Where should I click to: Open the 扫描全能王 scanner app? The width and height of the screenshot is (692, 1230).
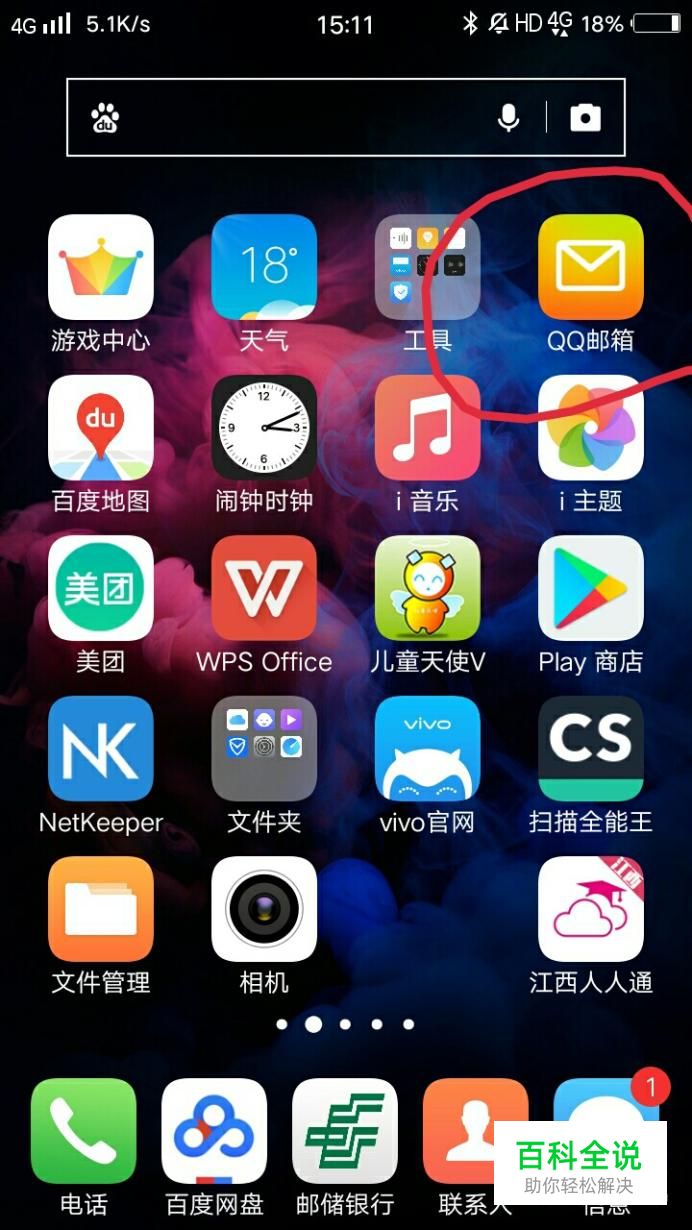pos(590,749)
